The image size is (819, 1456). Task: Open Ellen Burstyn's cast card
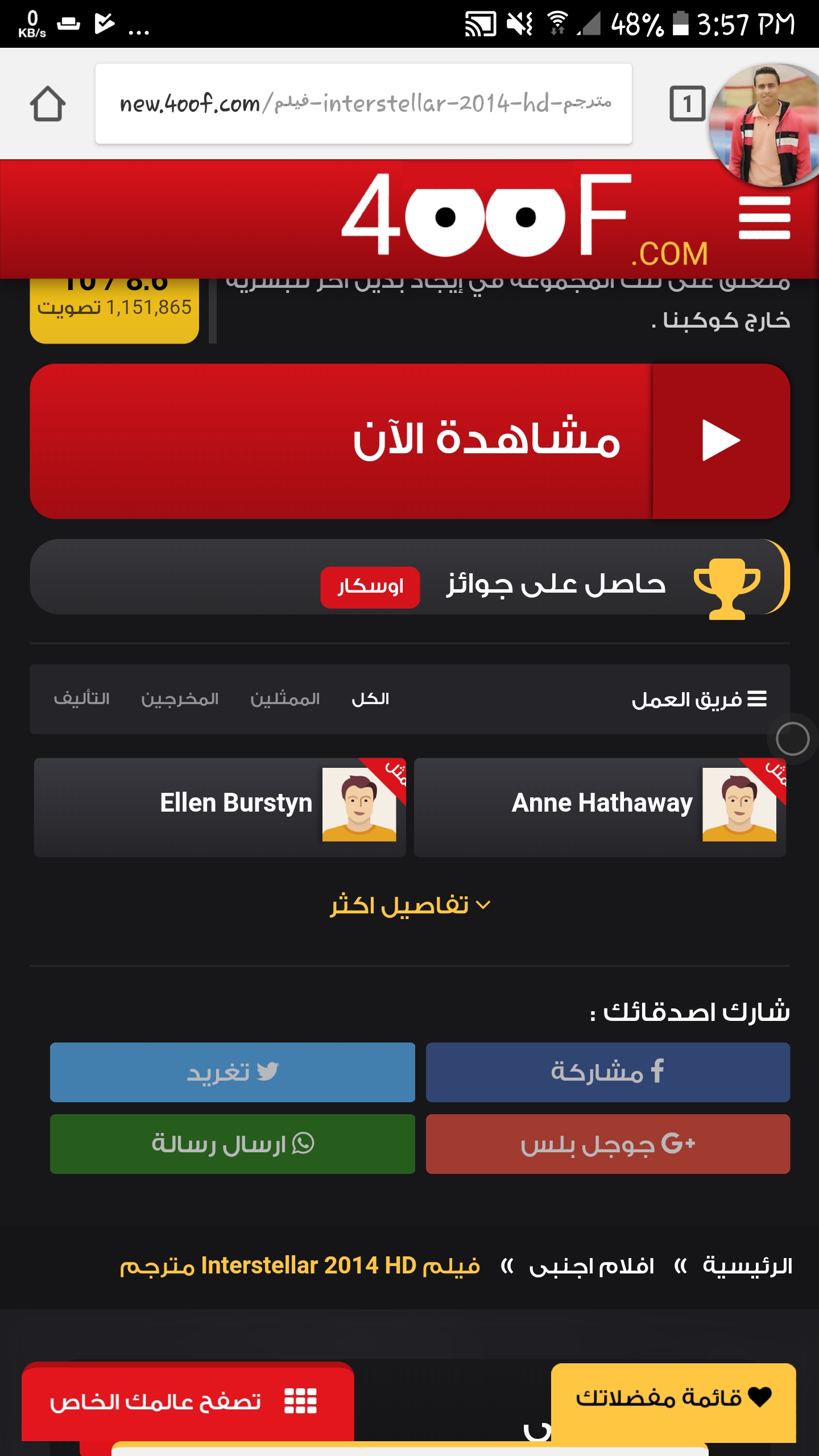point(220,807)
